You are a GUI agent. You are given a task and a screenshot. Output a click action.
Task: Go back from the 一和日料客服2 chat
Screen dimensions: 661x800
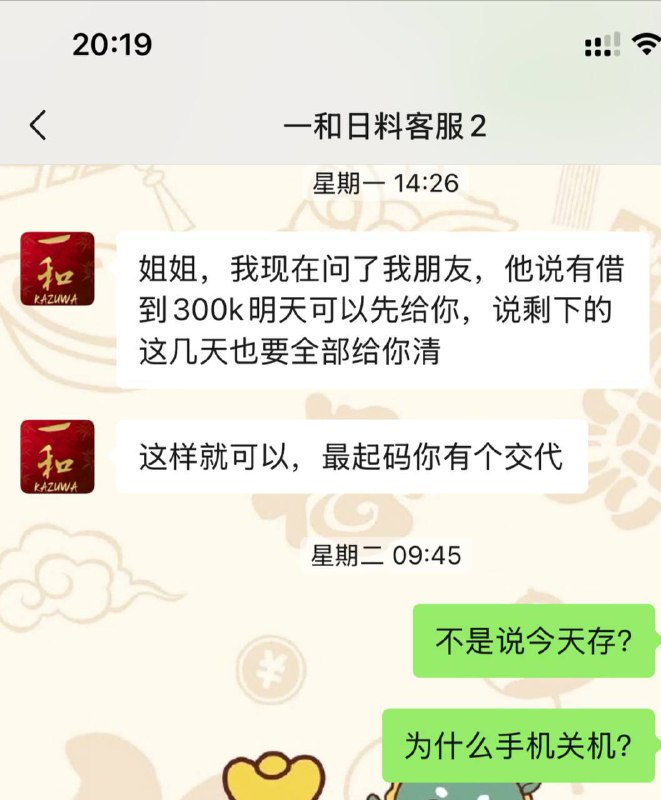38,126
